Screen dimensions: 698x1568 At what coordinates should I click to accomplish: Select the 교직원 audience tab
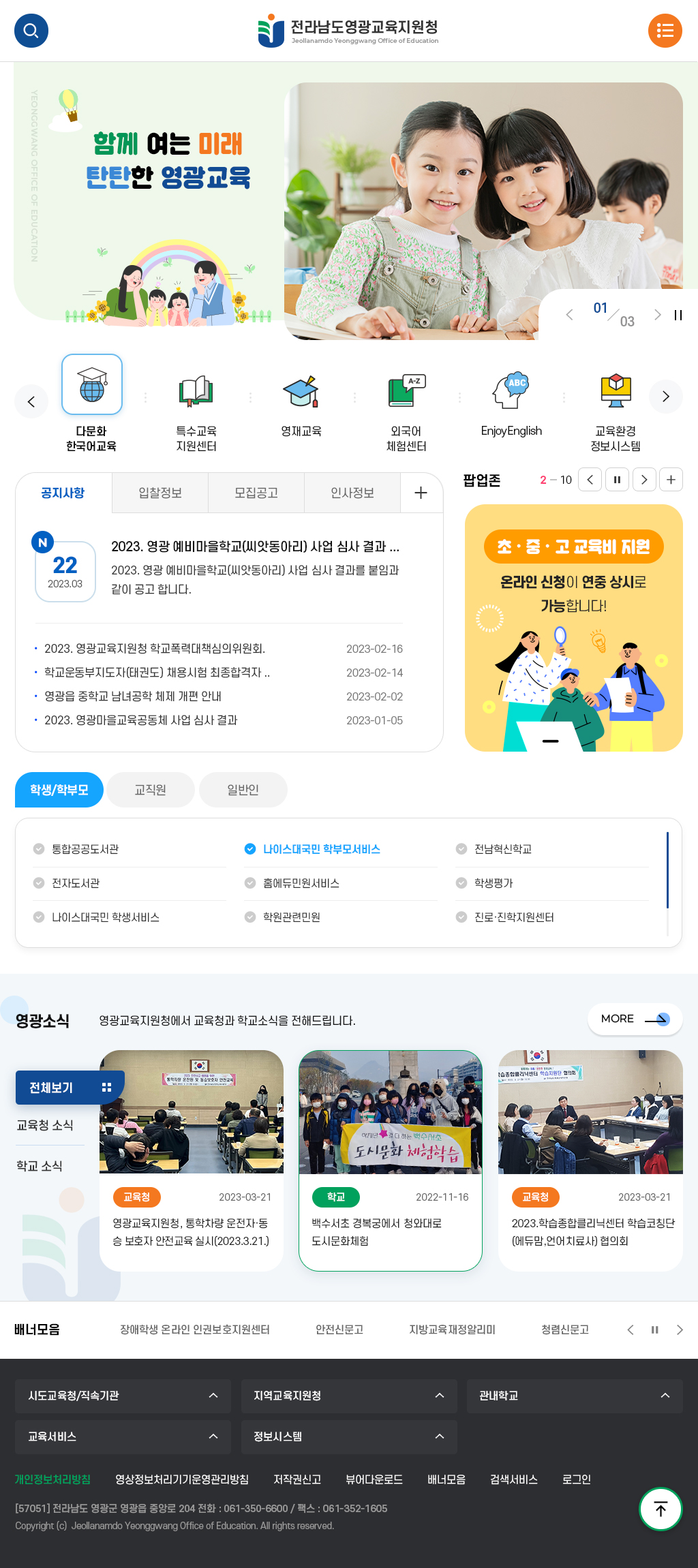click(x=150, y=790)
